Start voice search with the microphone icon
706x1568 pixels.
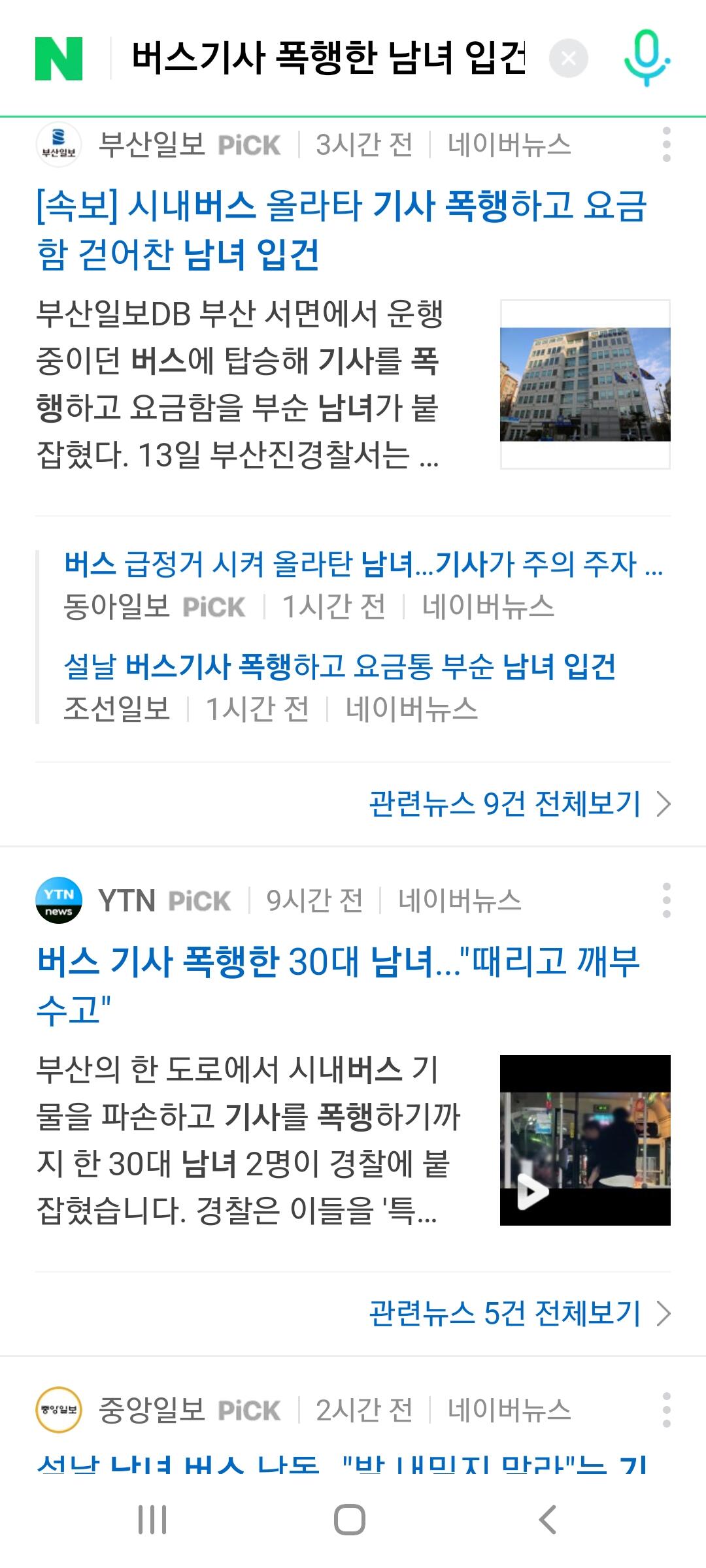click(x=647, y=58)
